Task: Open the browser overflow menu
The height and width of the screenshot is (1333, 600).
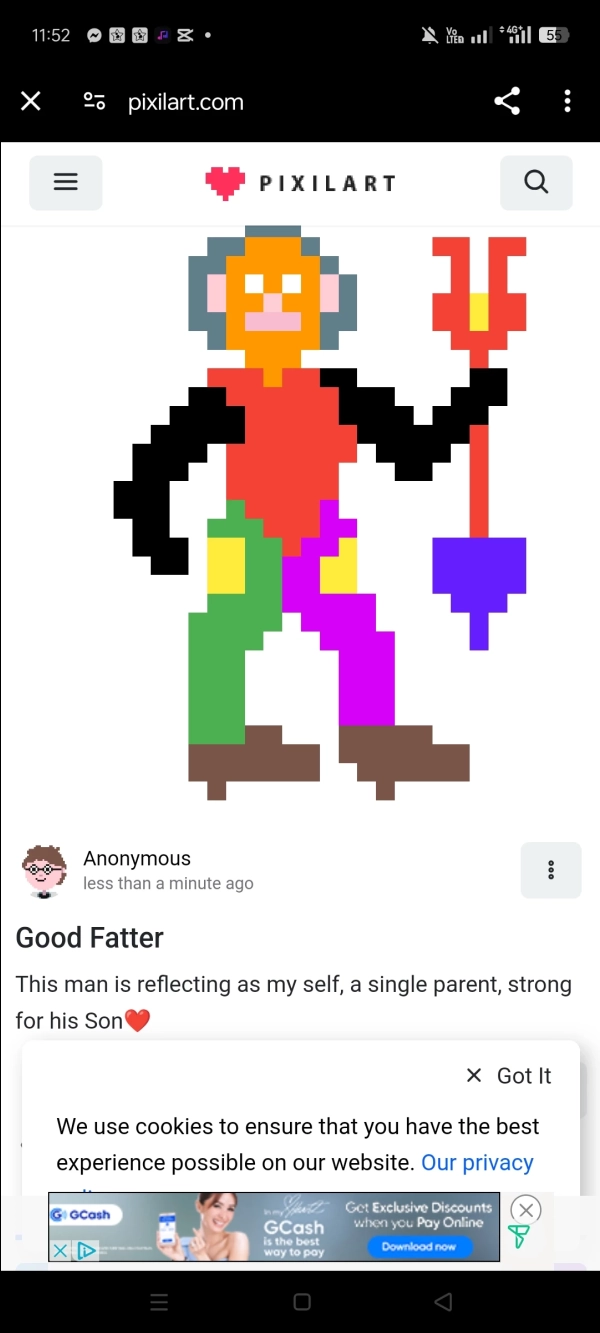Action: click(x=567, y=101)
